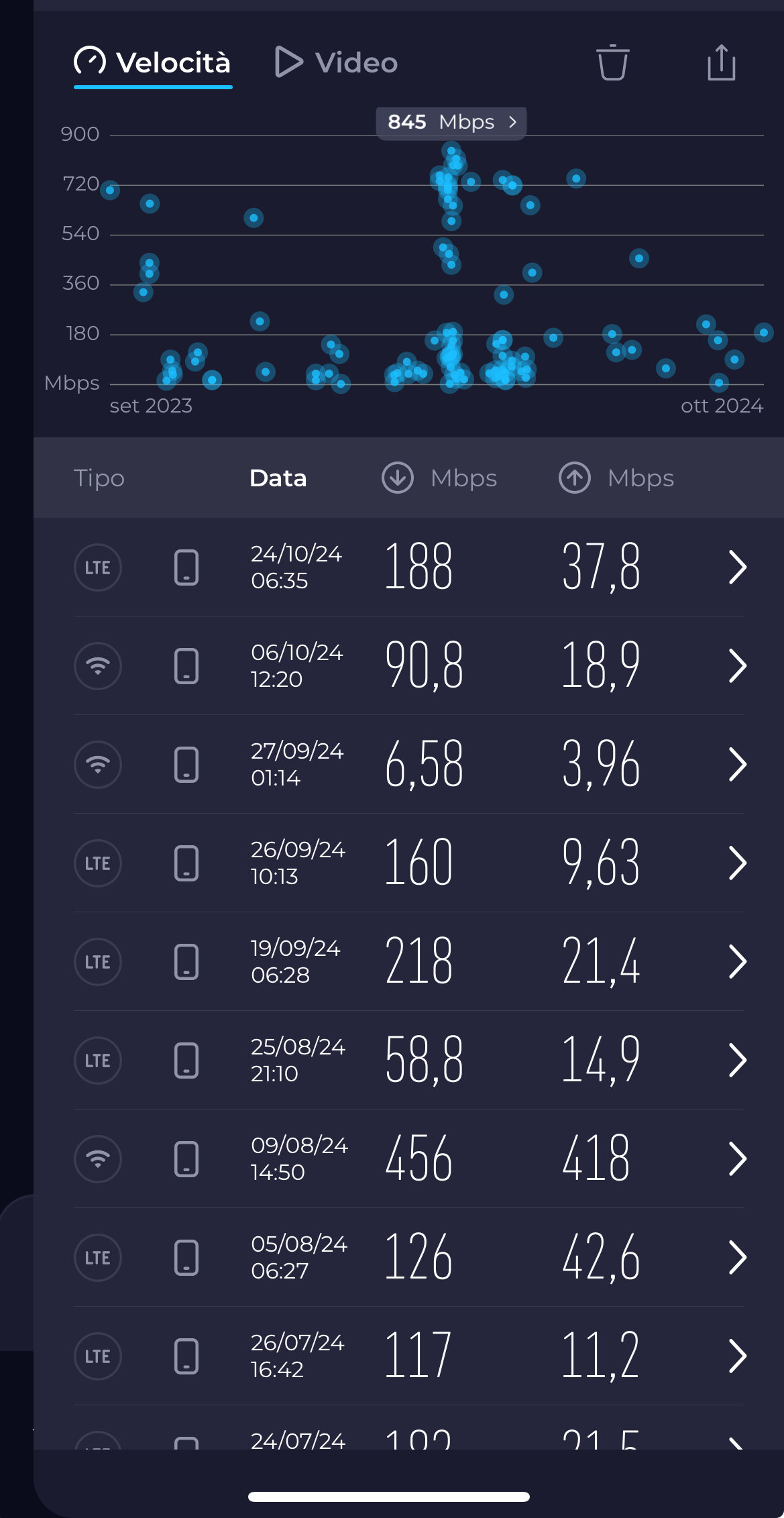784x1518 pixels.
Task: Open the 05/08/24 06:27 LTE test
Action: (x=409, y=1258)
